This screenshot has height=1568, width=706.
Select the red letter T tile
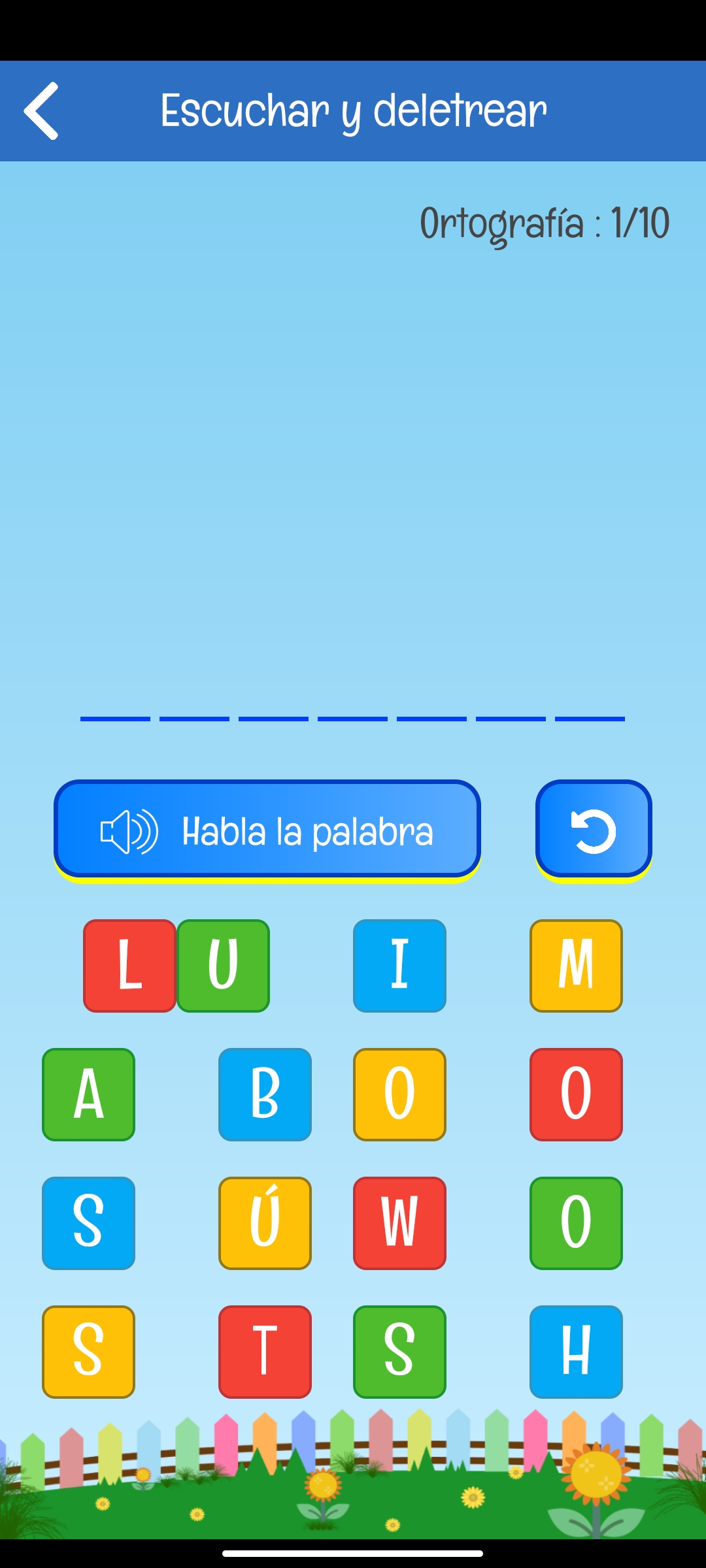point(265,1352)
